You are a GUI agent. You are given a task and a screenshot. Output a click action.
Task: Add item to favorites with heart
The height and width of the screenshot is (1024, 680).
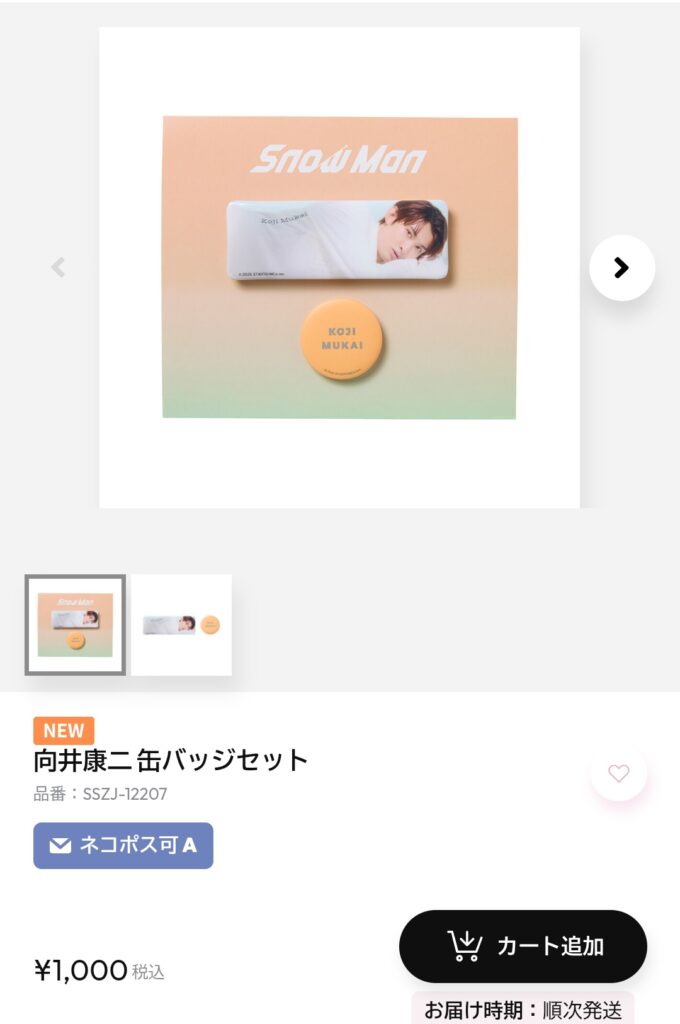click(x=619, y=773)
